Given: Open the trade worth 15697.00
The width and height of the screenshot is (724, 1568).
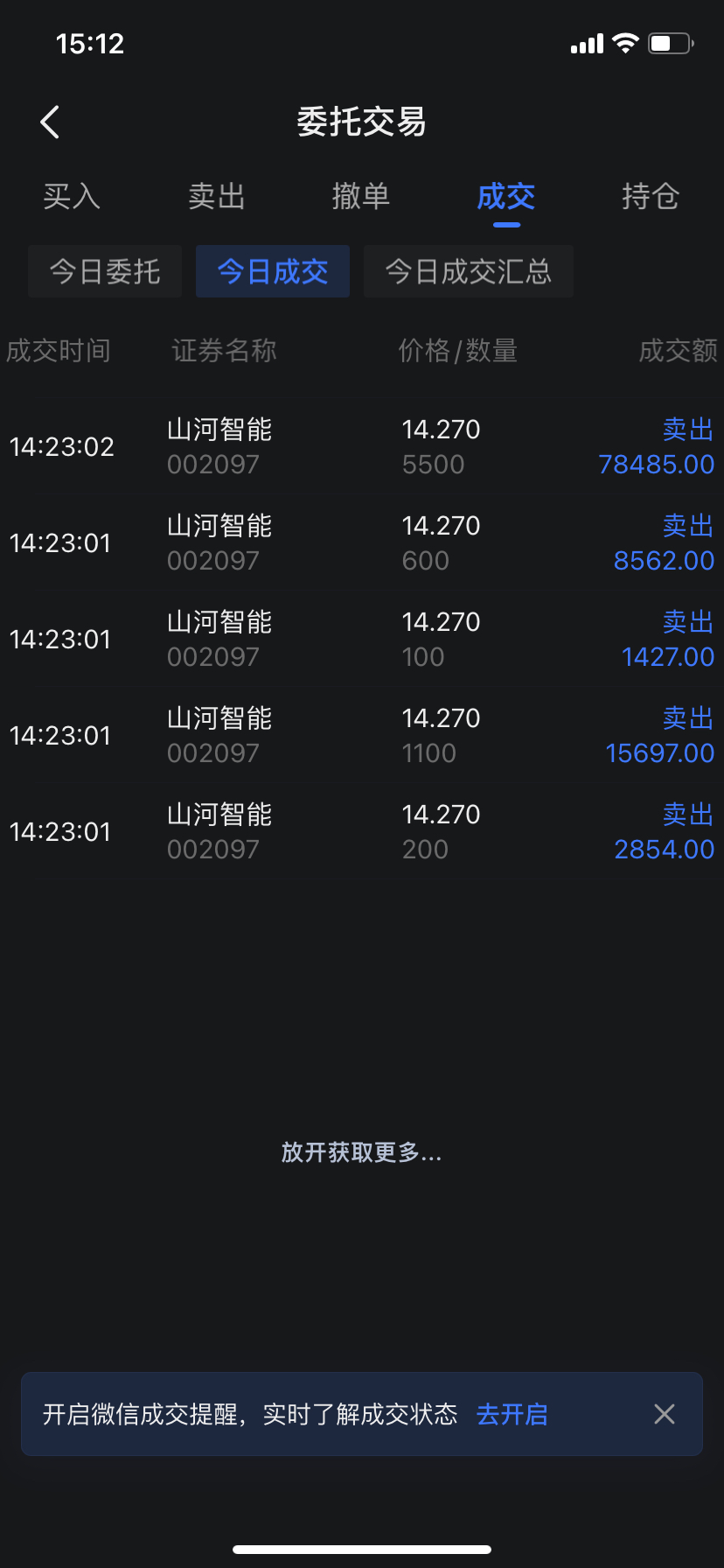Looking at the screenshot, I should (362, 736).
